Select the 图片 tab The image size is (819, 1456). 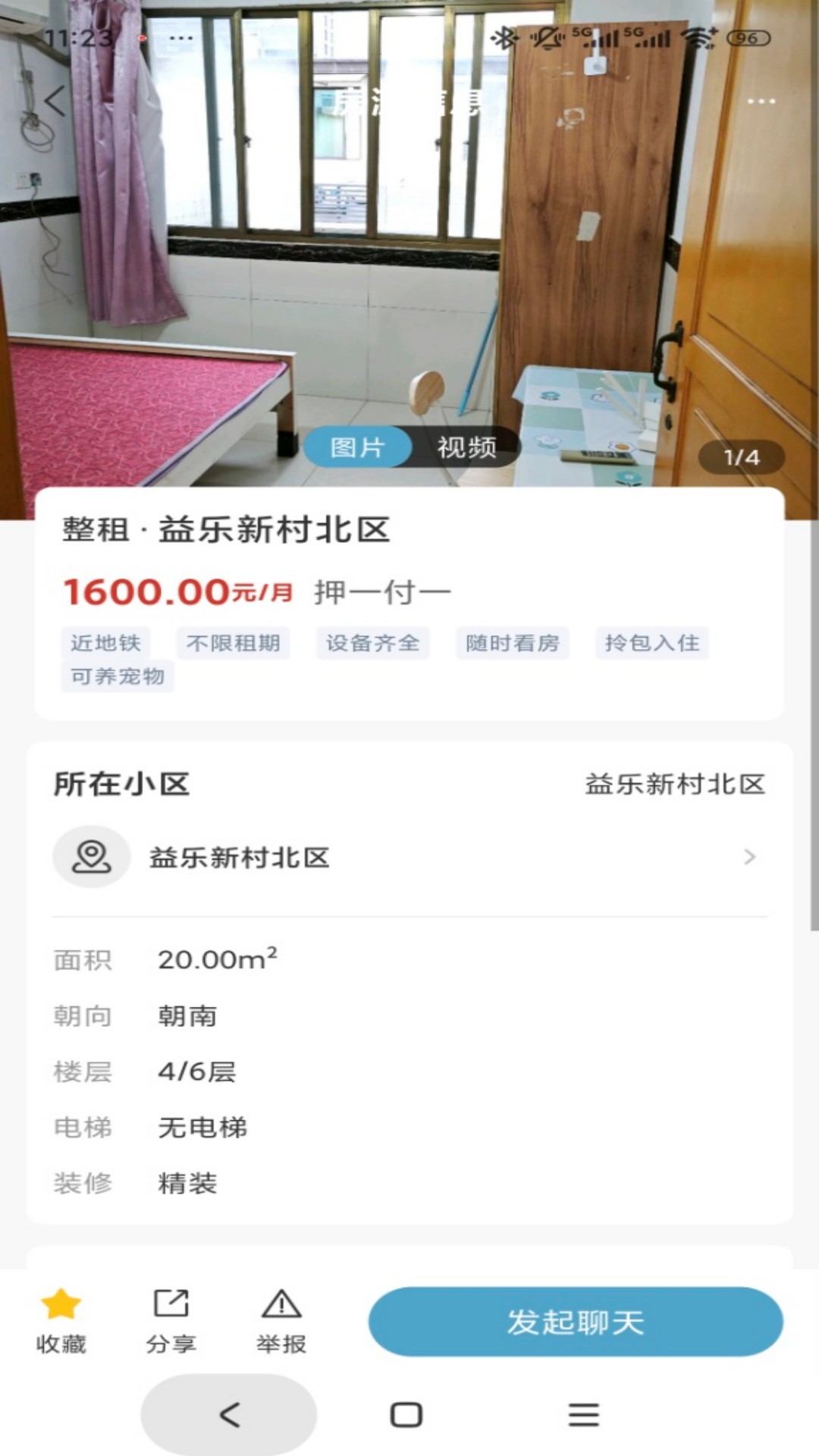(x=357, y=449)
